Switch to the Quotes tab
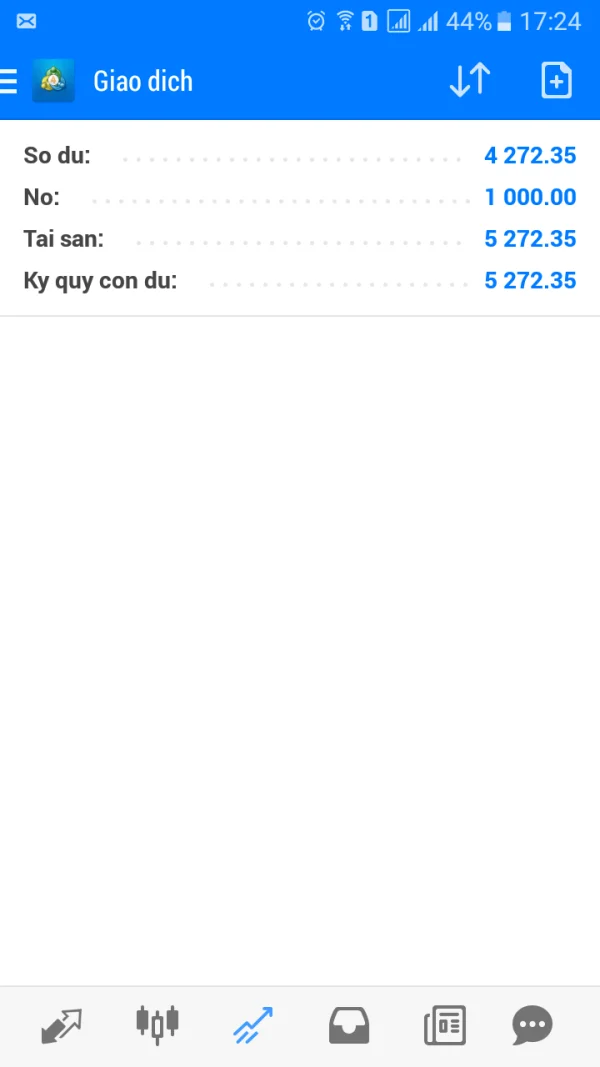Image resolution: width=600 pixels, height=1067 pixels. [61, 1026]
